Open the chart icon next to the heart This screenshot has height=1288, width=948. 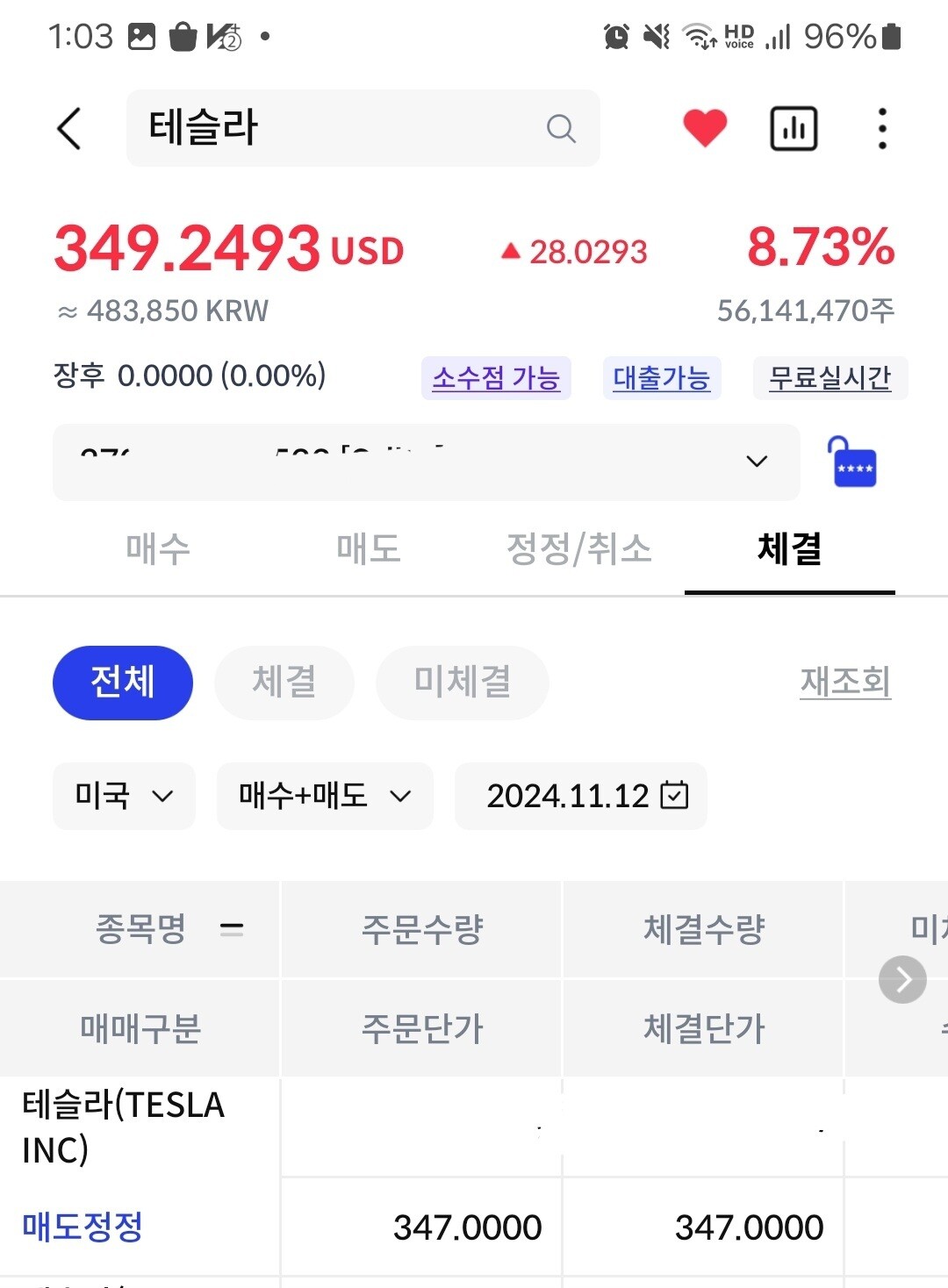(794, 127)
